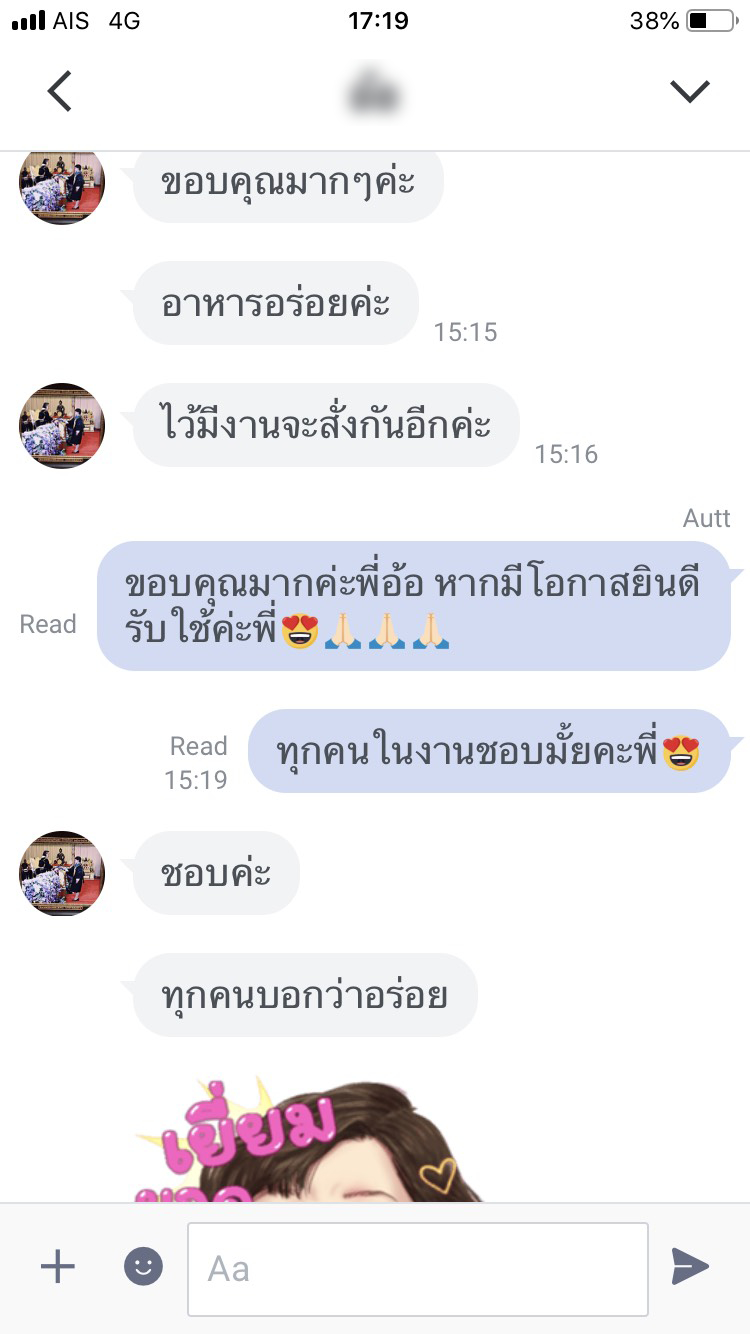The width and height of the screenshot is (750, 1334).
Task: Expand the chat options dropdown arrow
Action: 689,91
